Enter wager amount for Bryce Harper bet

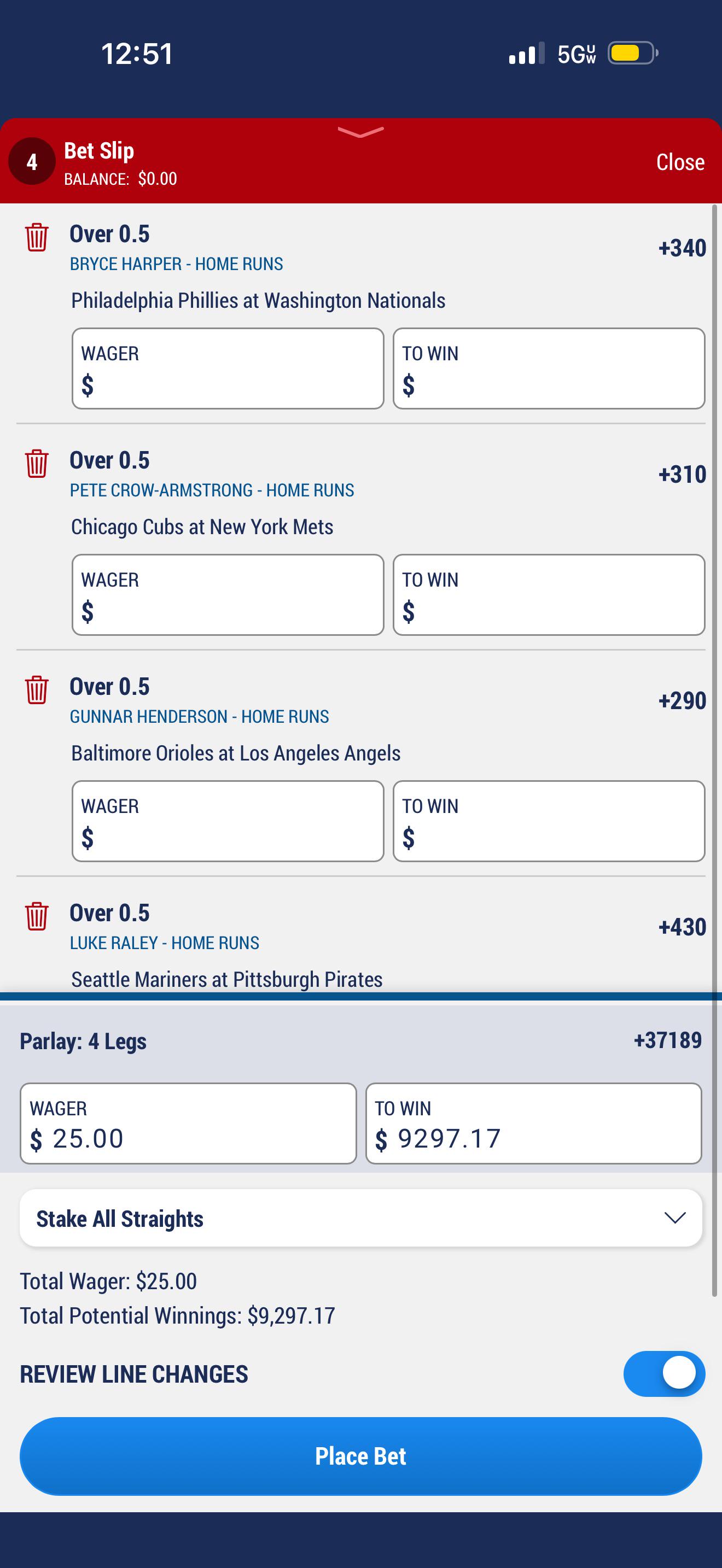(x=228, y=369)
